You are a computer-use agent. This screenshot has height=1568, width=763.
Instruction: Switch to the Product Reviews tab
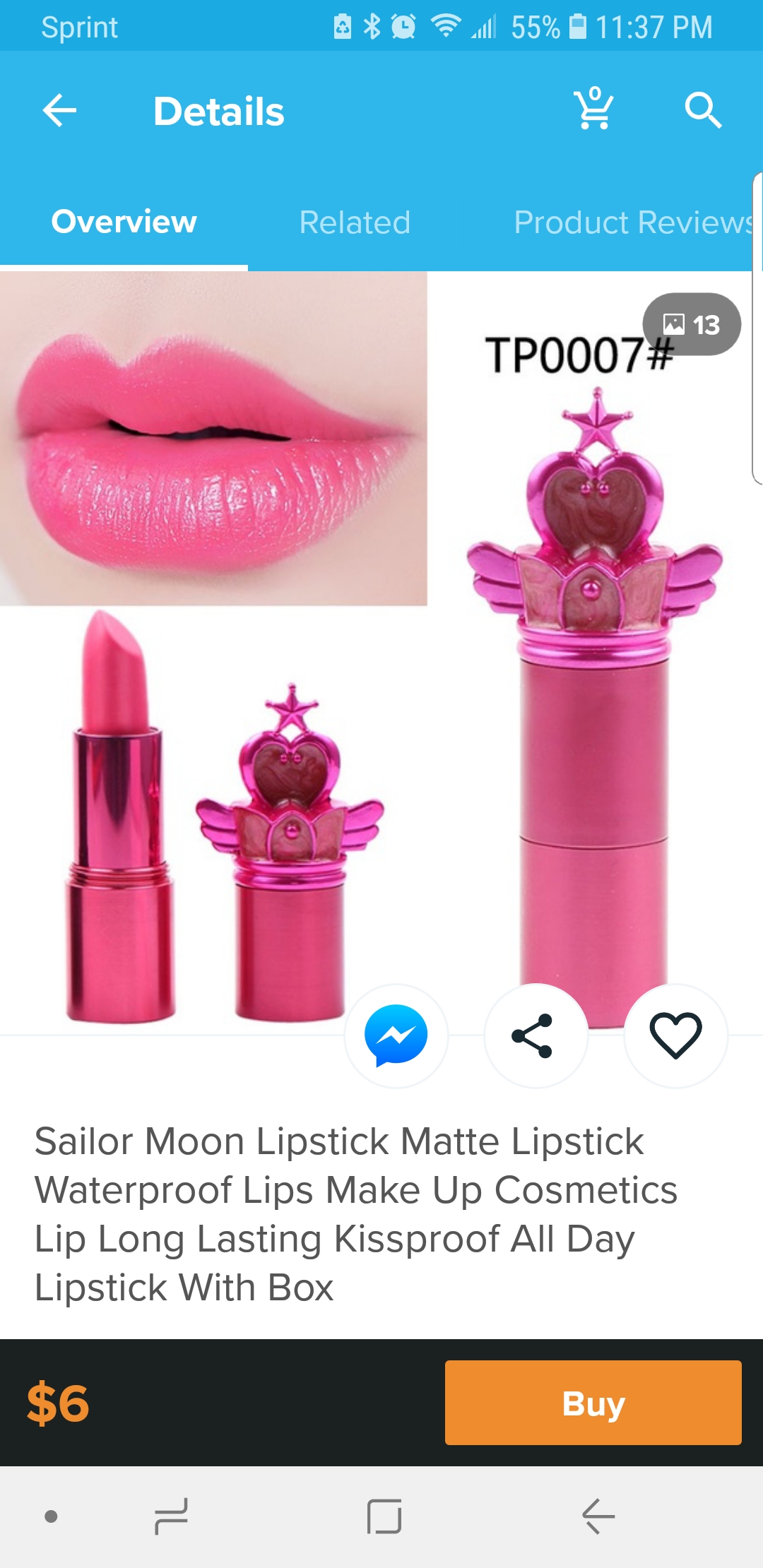click(x=633, y=222)
